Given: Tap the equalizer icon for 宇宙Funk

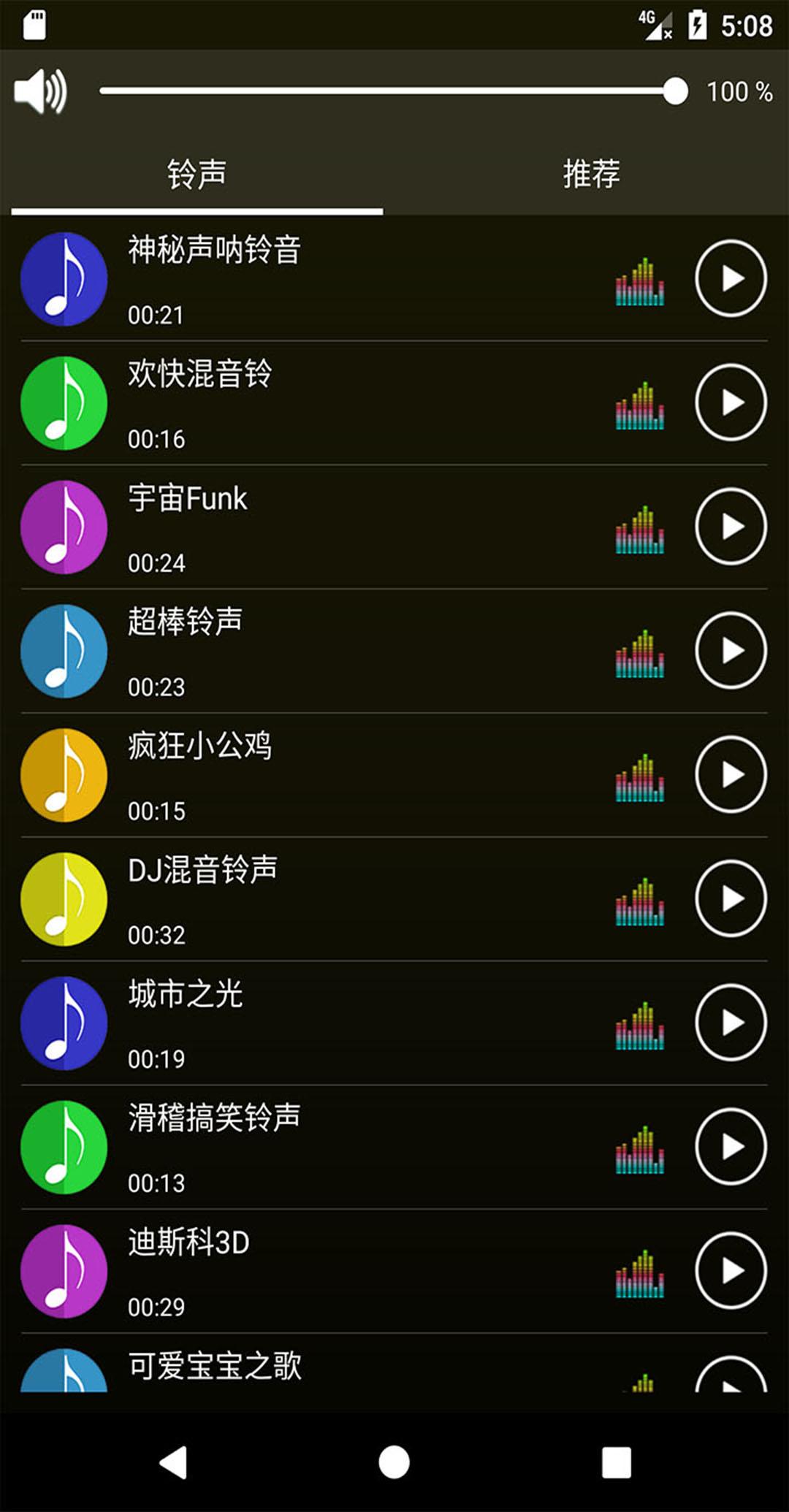Looking at the screenshot, I should click(640, 530).
